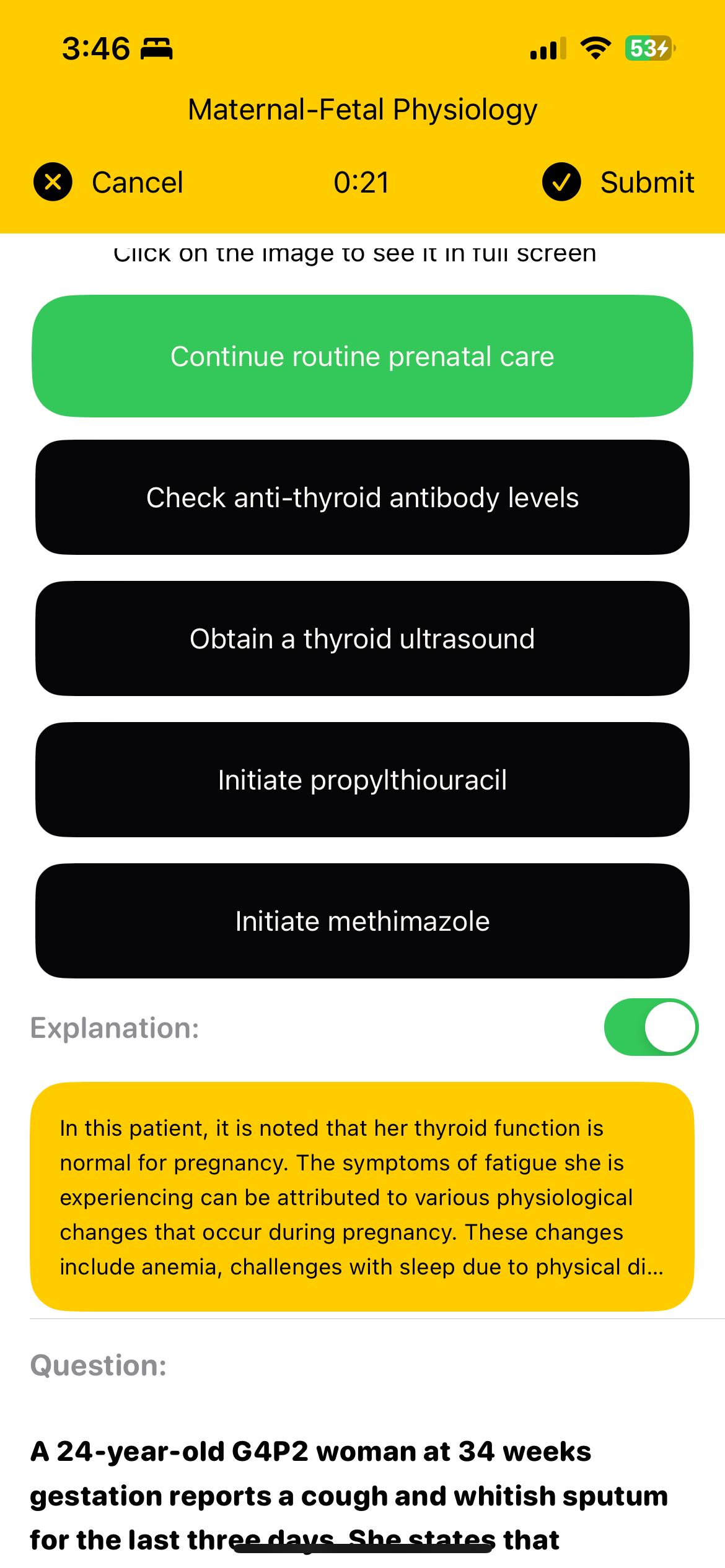
Task: Select the Continue routine prenatal care answer
Action: [x=362, y=356]
